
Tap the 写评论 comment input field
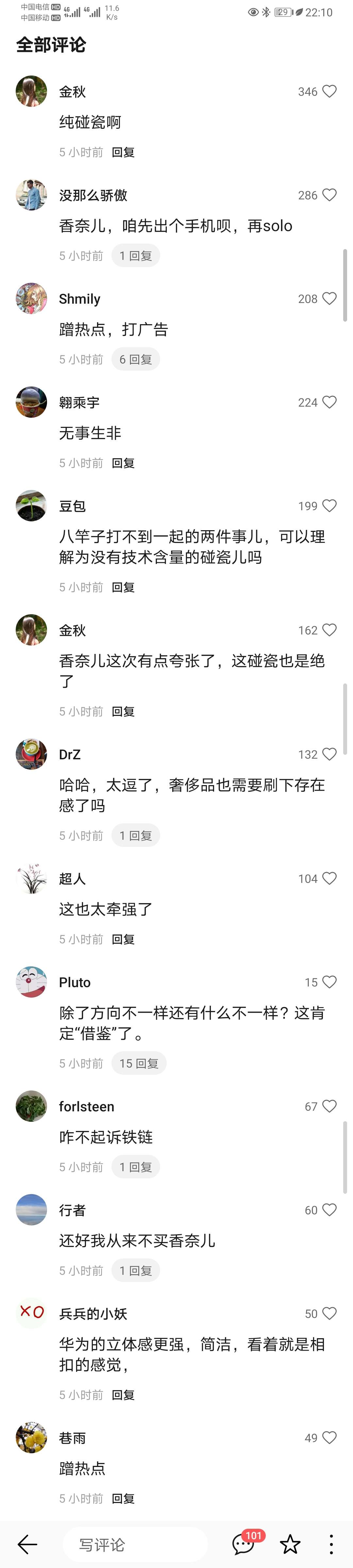pos(135,1544)
